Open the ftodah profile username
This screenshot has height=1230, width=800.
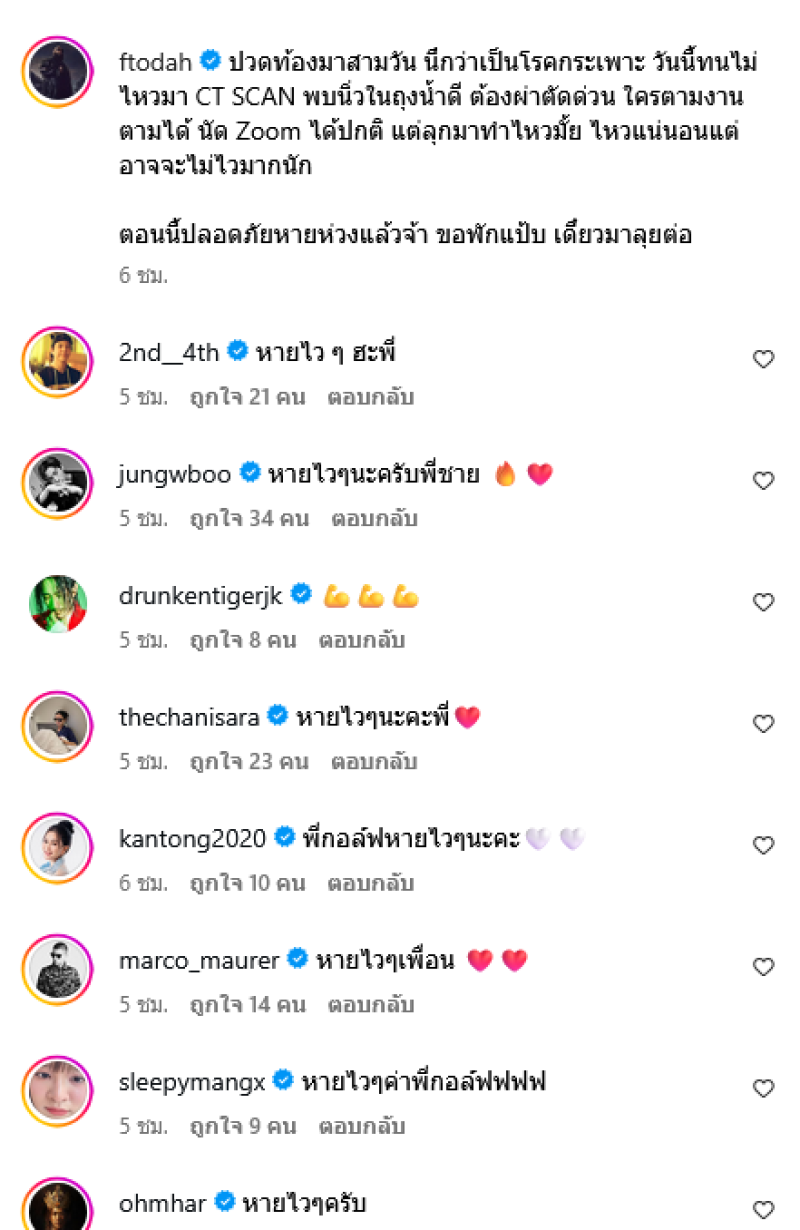pos(156,62)
